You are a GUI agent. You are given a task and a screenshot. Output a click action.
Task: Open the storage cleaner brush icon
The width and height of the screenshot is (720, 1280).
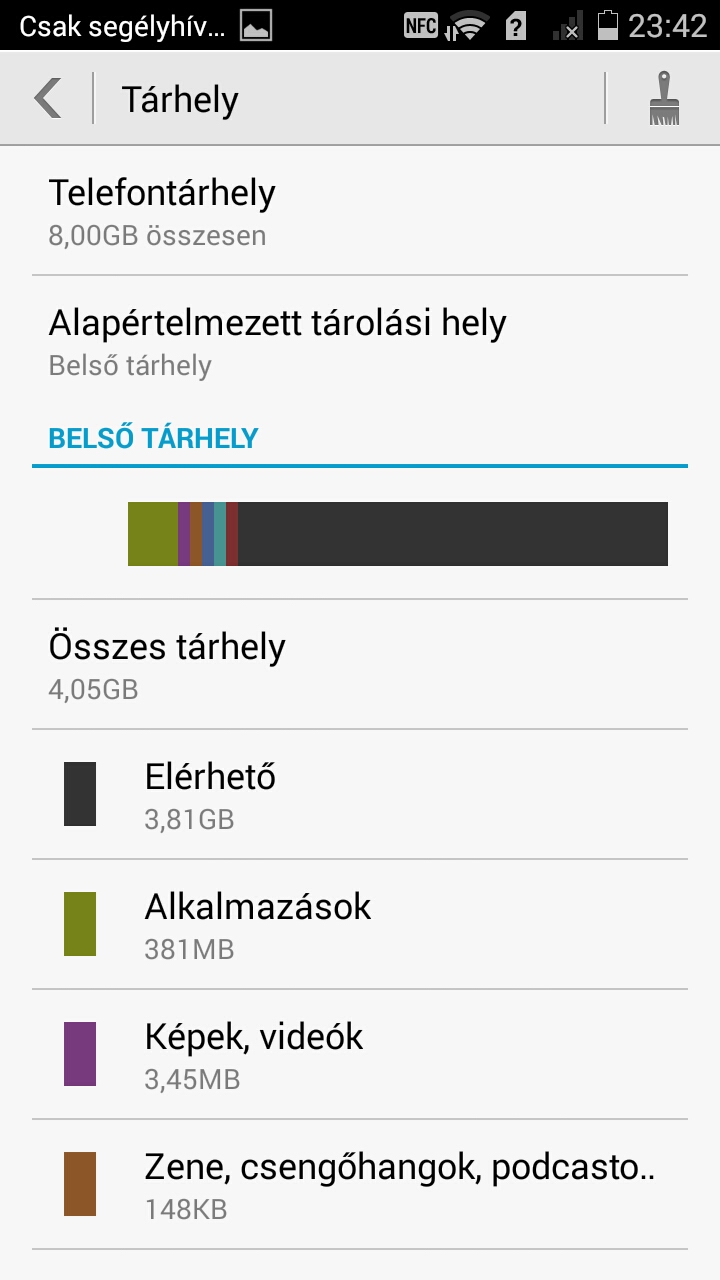tap(663, 99)
